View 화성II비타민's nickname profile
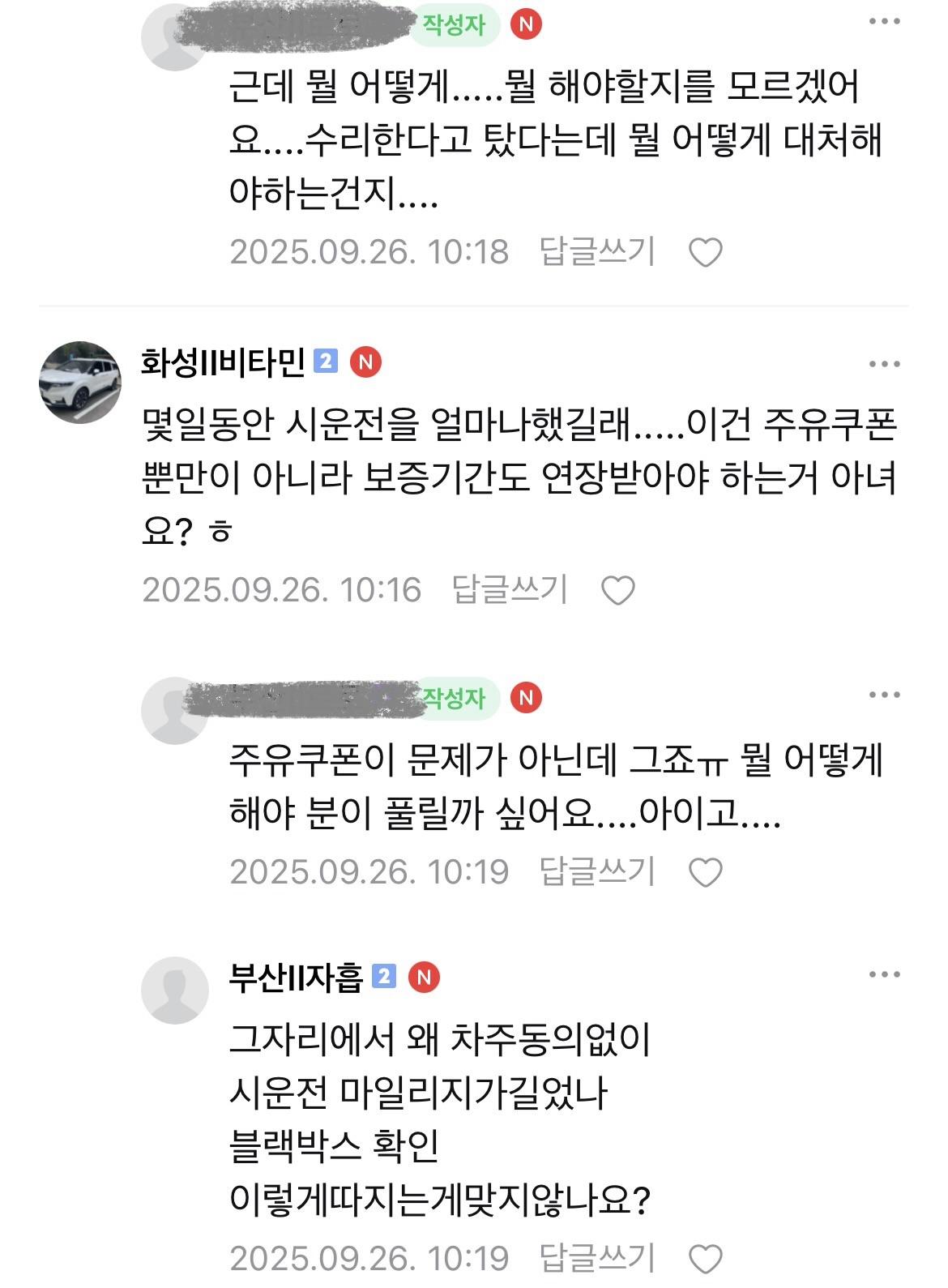The image size is (948, 1288). pos(223,362)
